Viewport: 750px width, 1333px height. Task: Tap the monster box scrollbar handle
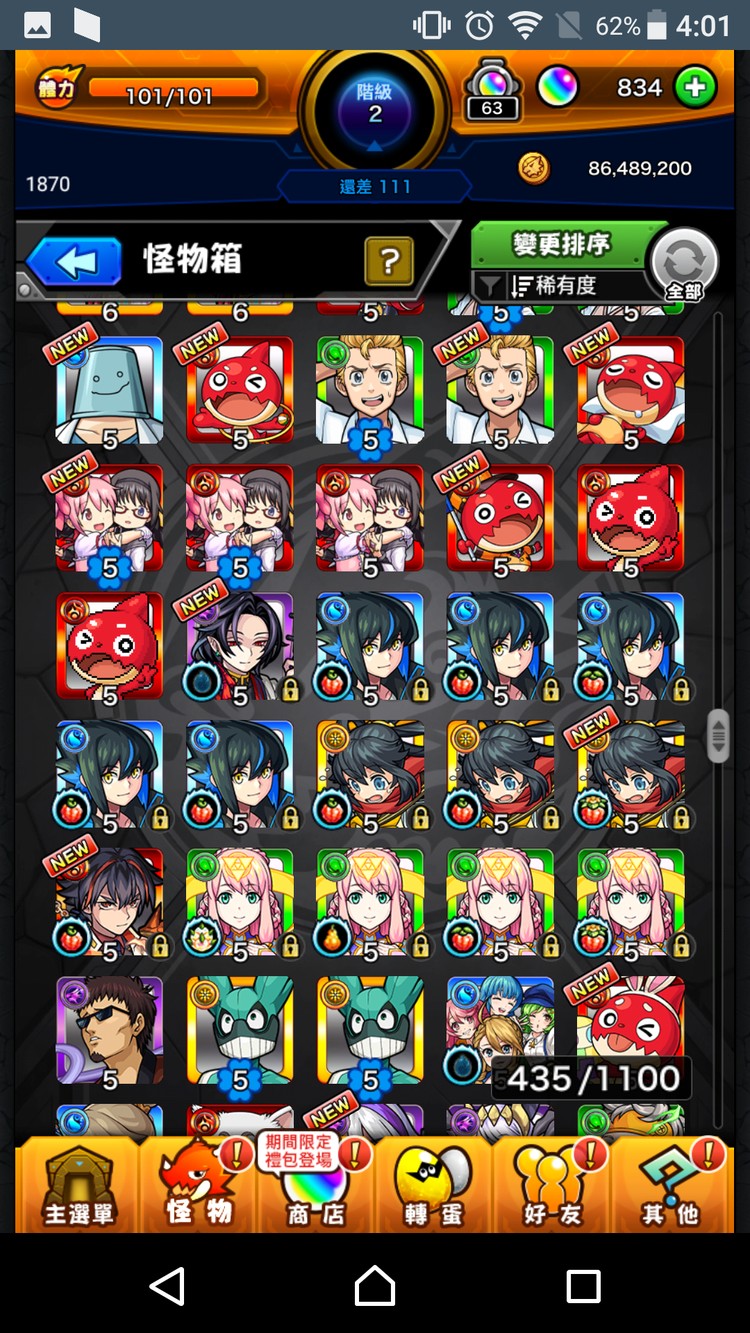(x=717, y=736)
